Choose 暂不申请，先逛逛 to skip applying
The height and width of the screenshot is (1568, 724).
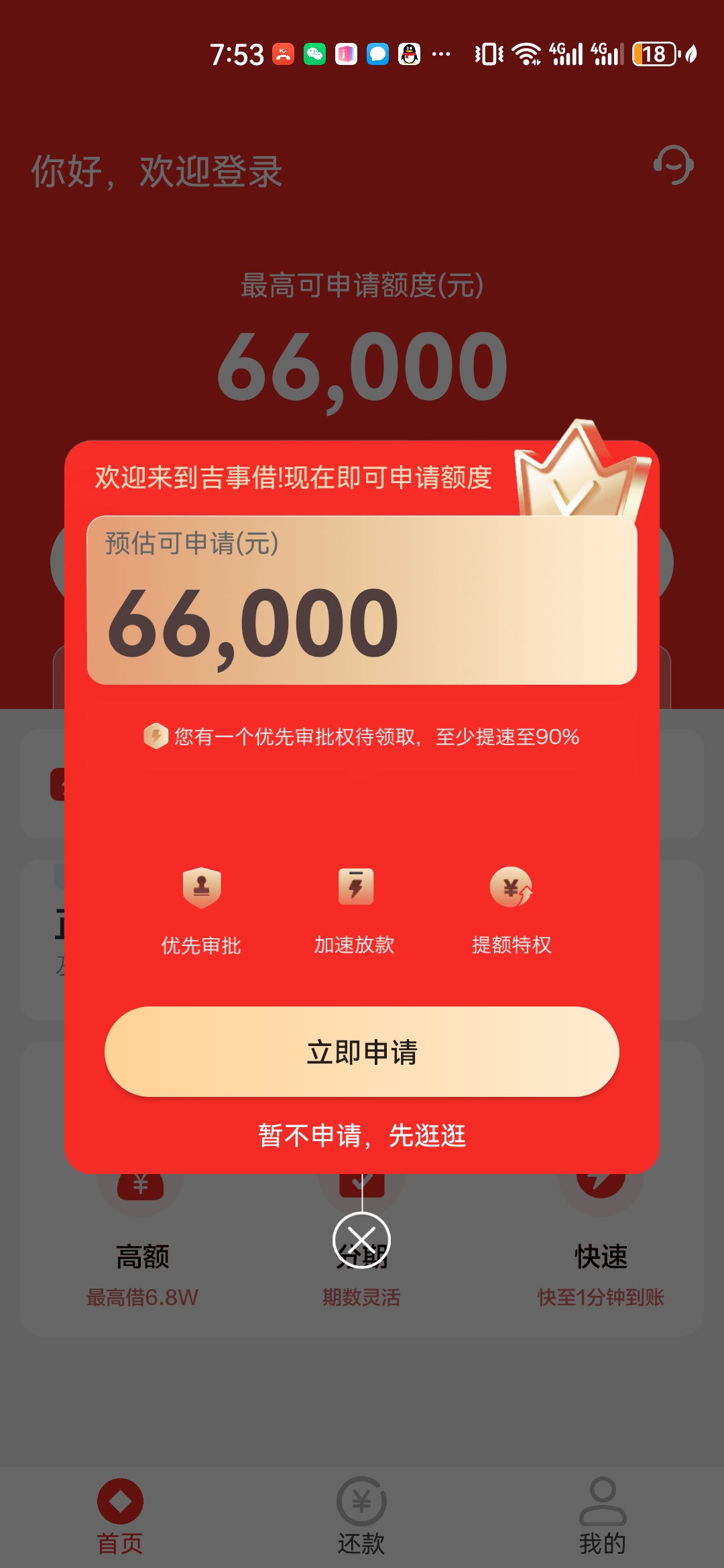362,1136
